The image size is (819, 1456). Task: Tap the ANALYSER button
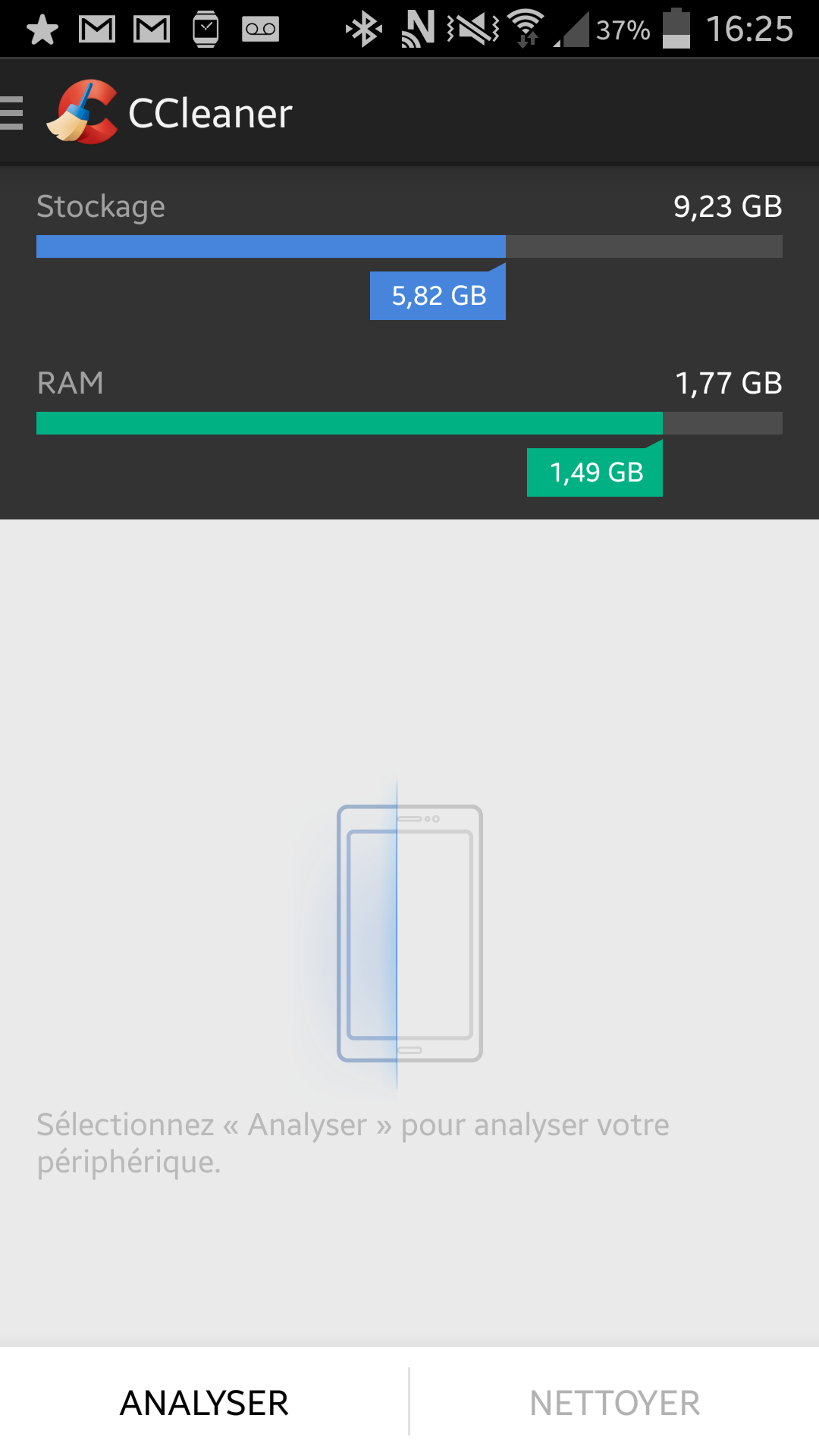click(x=204, y=1402)
